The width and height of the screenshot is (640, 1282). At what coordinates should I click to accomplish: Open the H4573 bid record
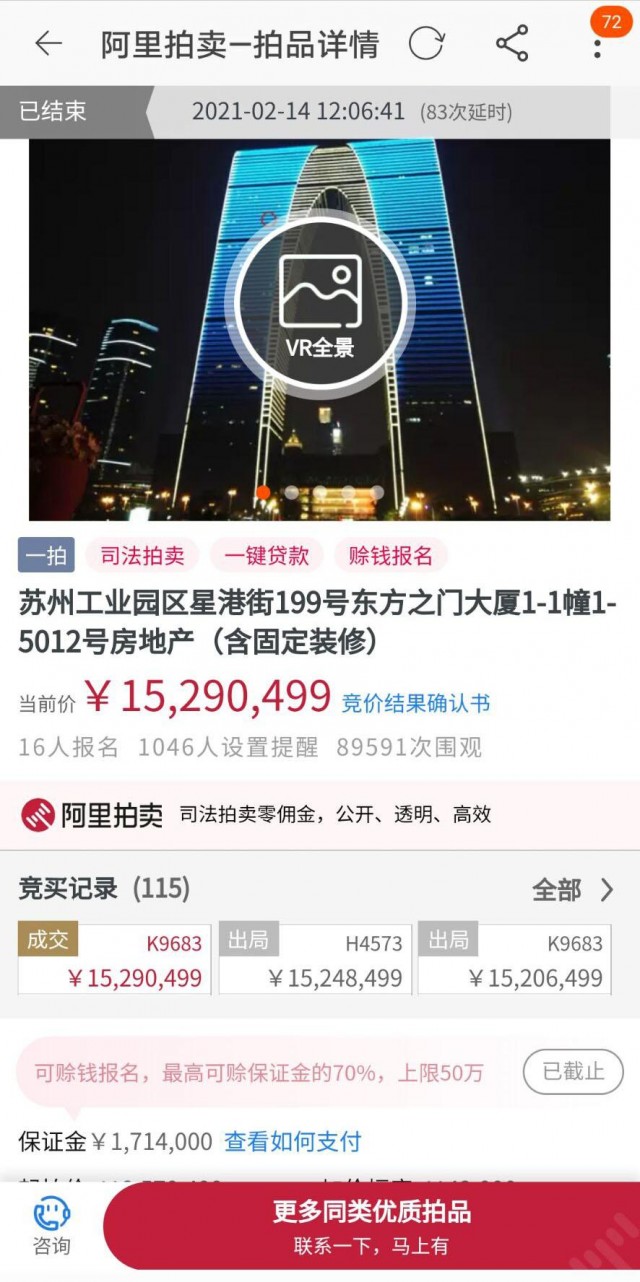pos(314,960)
